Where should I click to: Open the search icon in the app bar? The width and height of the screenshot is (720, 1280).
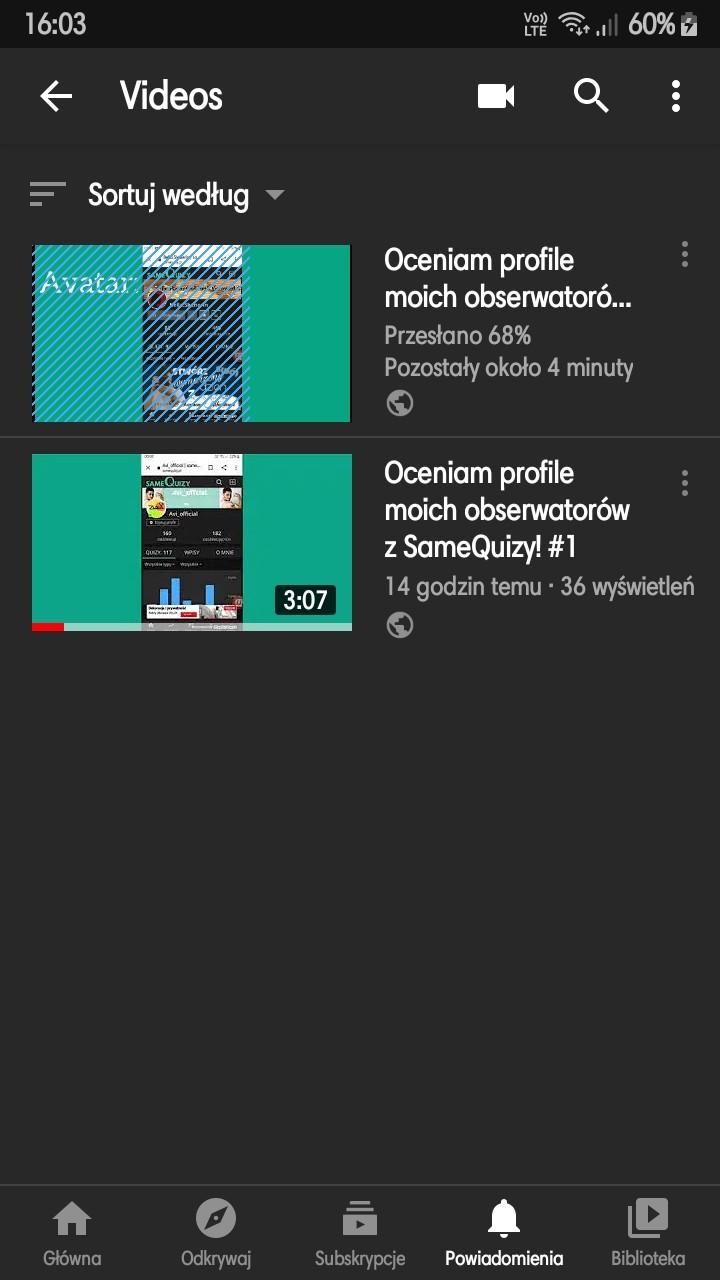[x=591, y=96]
